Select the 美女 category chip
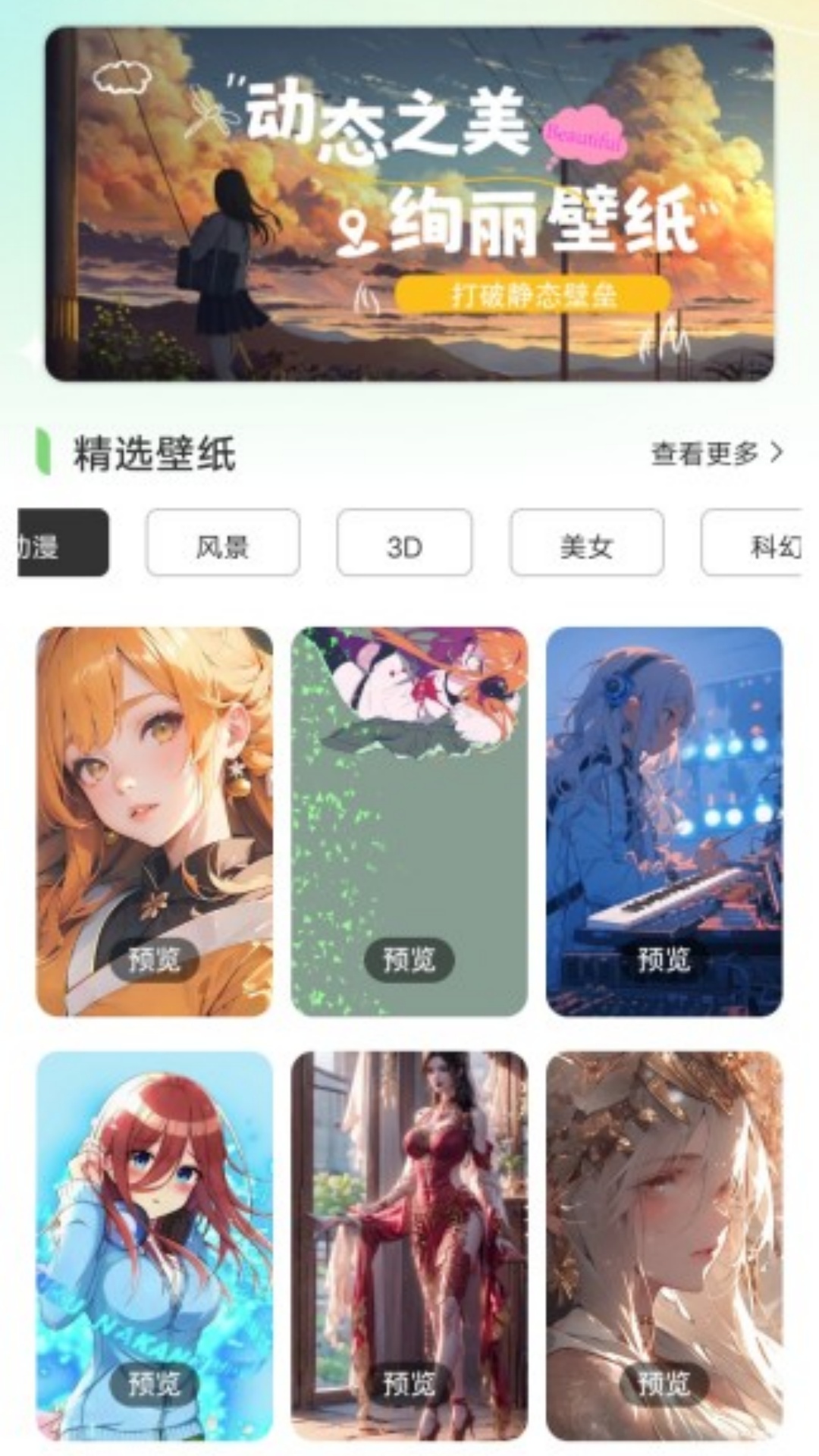 [x=587, y=543]
